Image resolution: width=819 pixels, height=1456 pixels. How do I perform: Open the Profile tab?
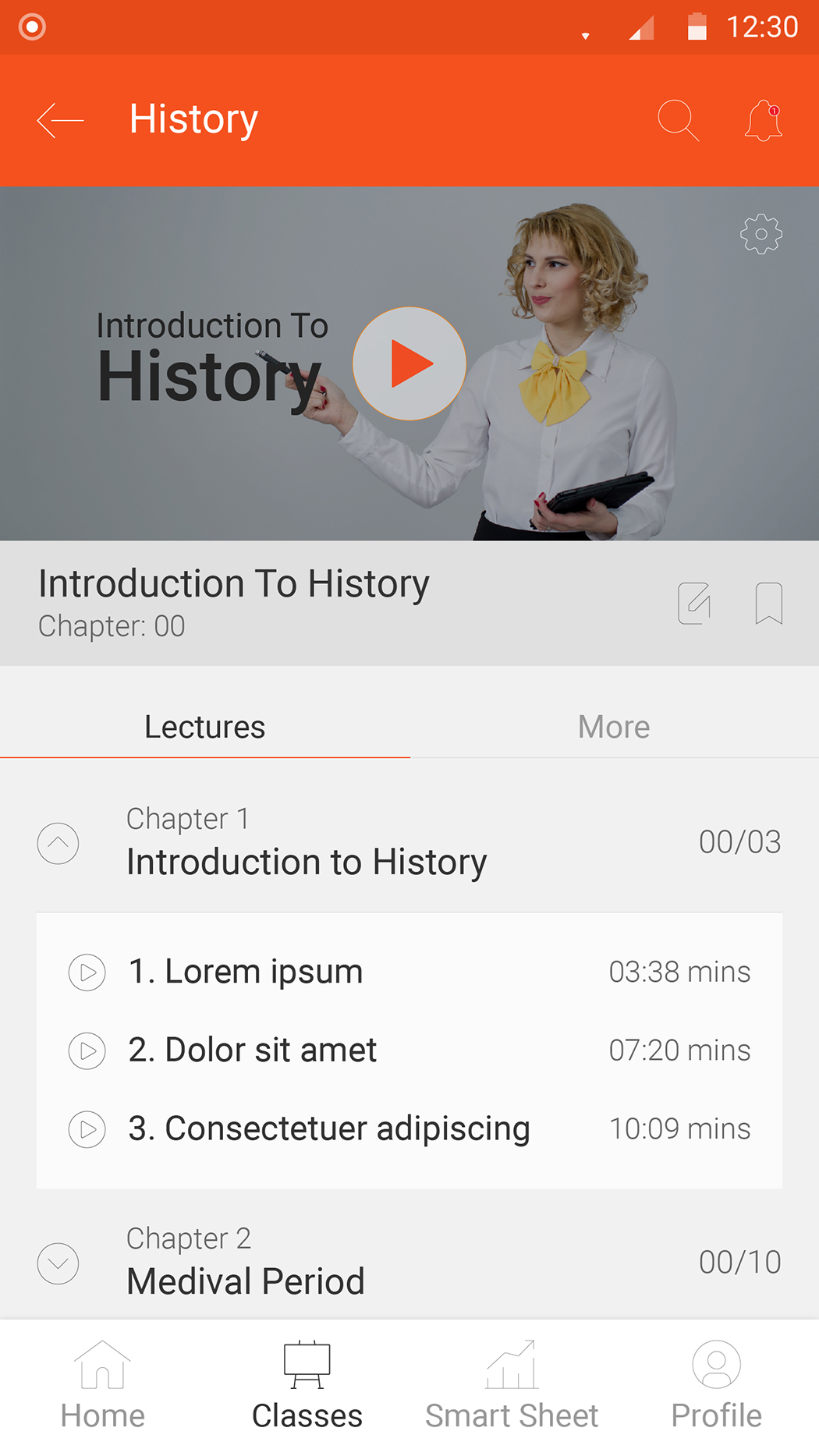[716, 1386]
